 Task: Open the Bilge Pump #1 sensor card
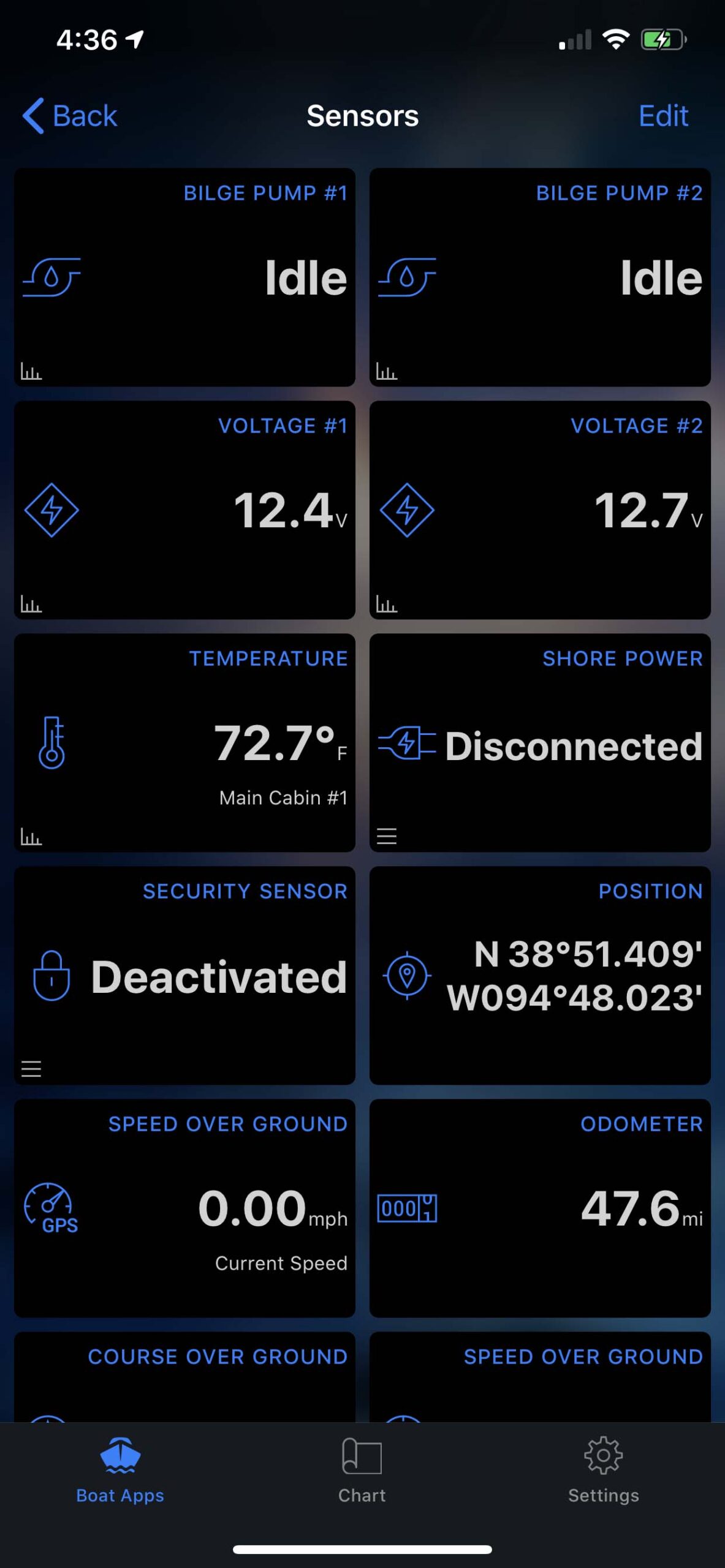[x=184, y=277]
